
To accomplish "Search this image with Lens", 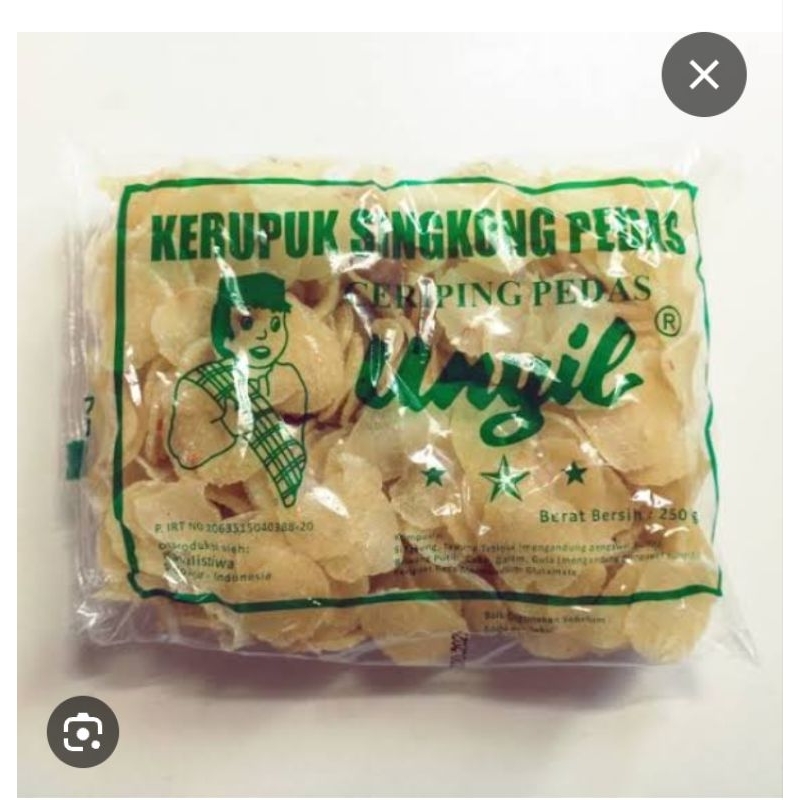I will tap(83, 732).
